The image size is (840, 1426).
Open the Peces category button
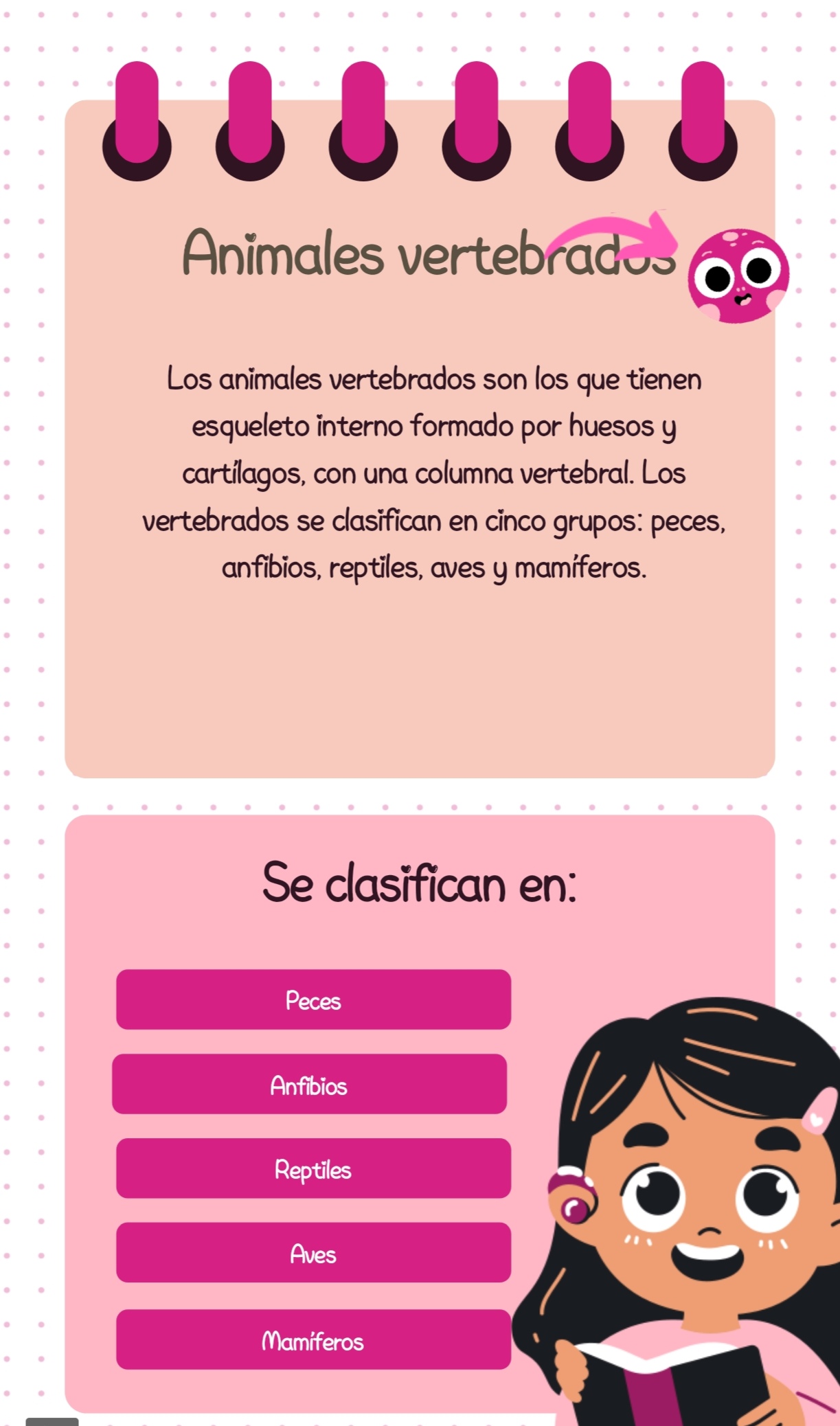(313, 999)
